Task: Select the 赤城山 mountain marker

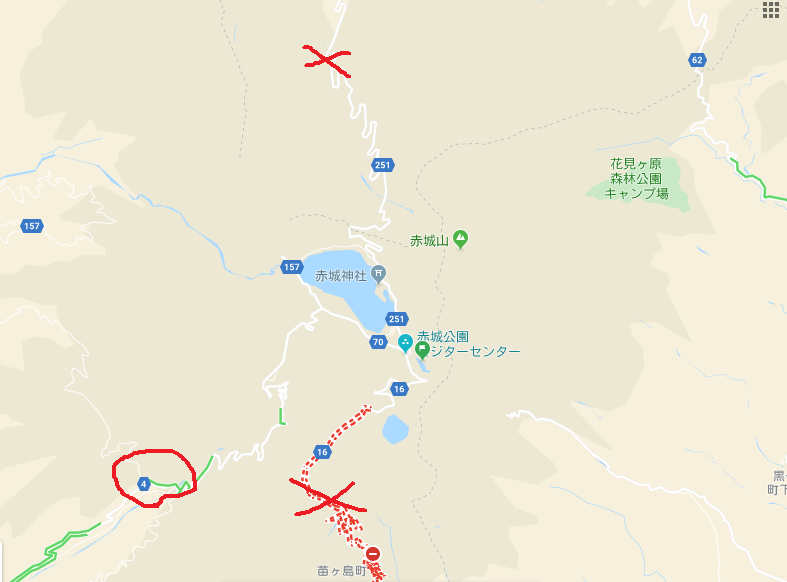Action: pos(460,239)
